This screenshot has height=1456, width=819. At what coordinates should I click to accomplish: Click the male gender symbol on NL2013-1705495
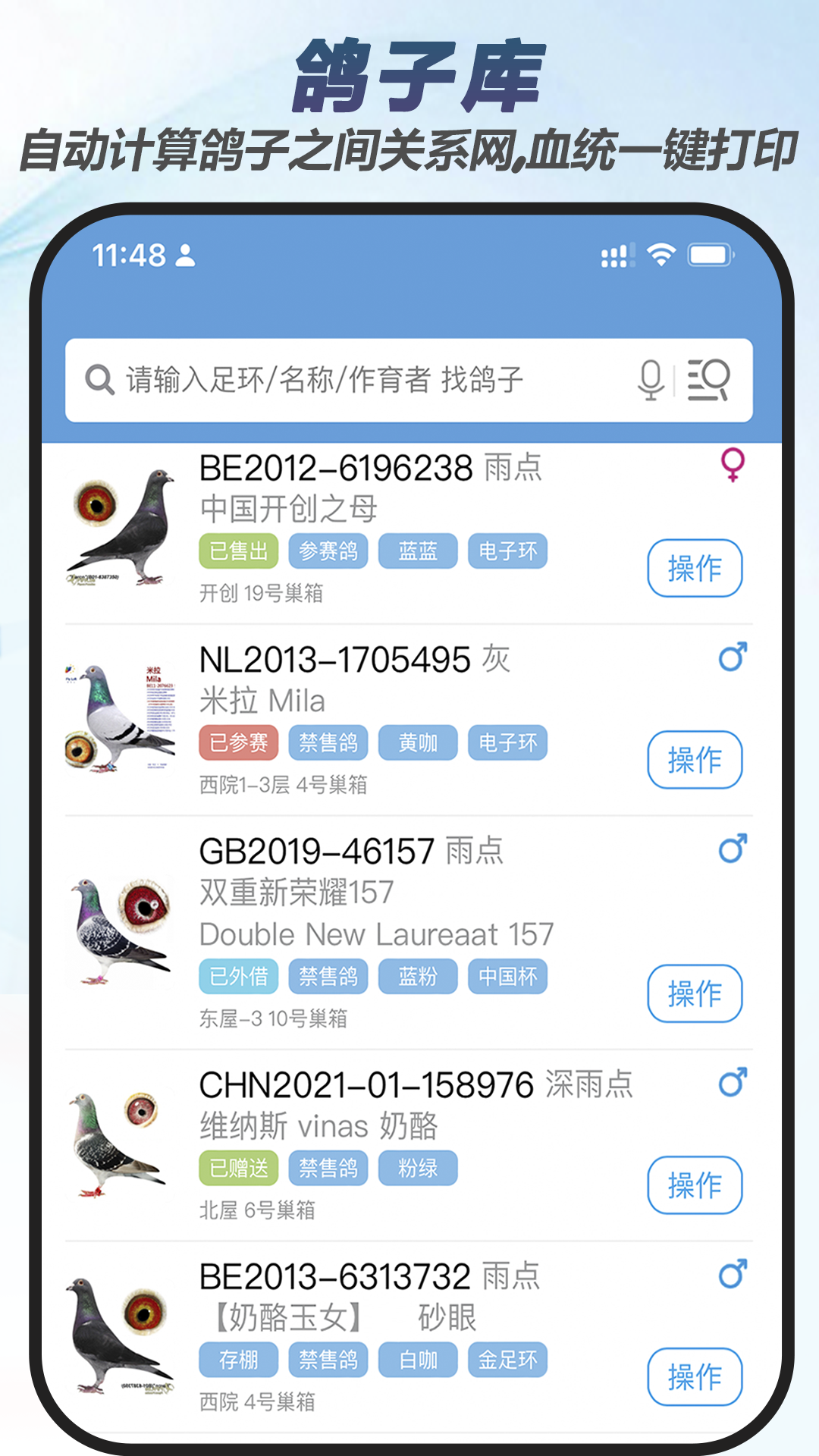[733, 658]
